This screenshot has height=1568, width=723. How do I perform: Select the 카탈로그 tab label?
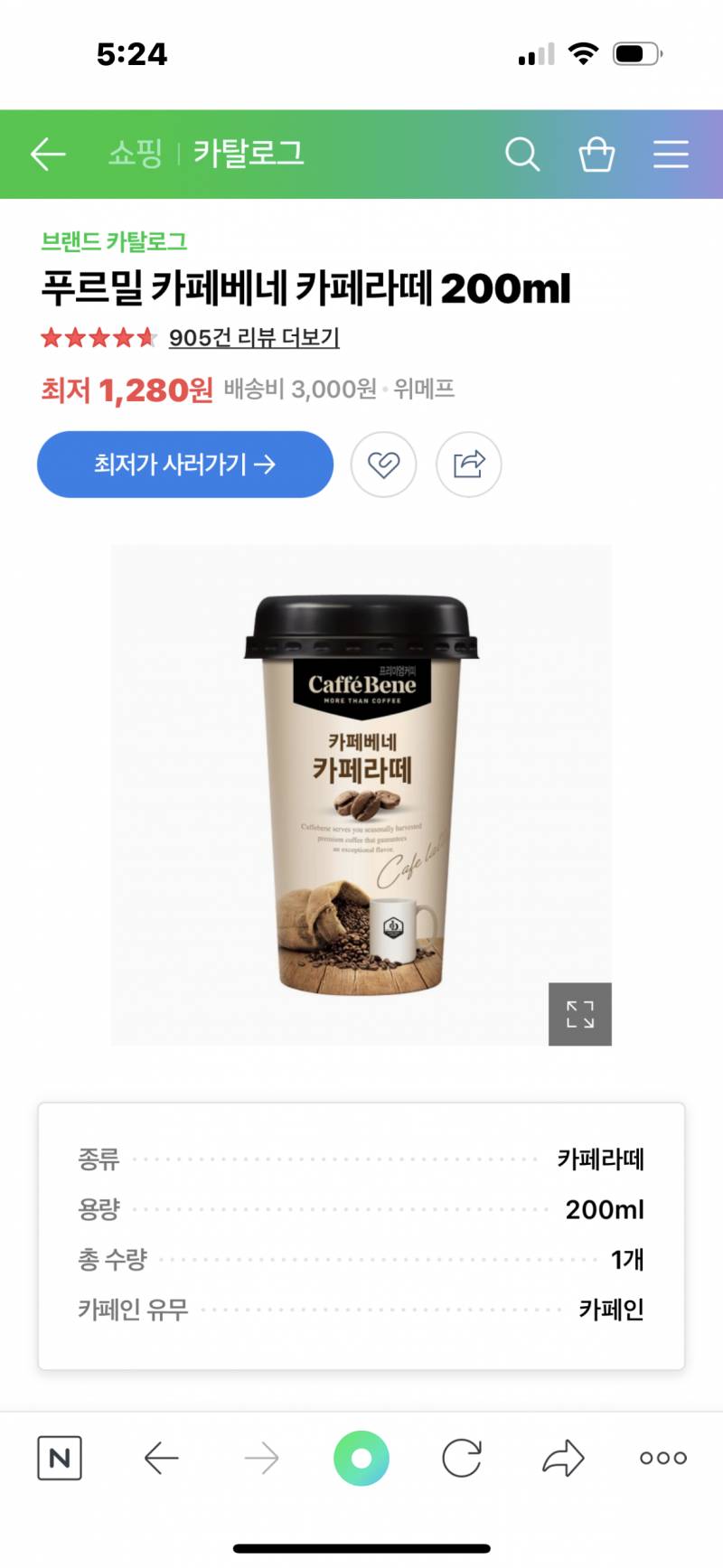[x=249, y=155]
